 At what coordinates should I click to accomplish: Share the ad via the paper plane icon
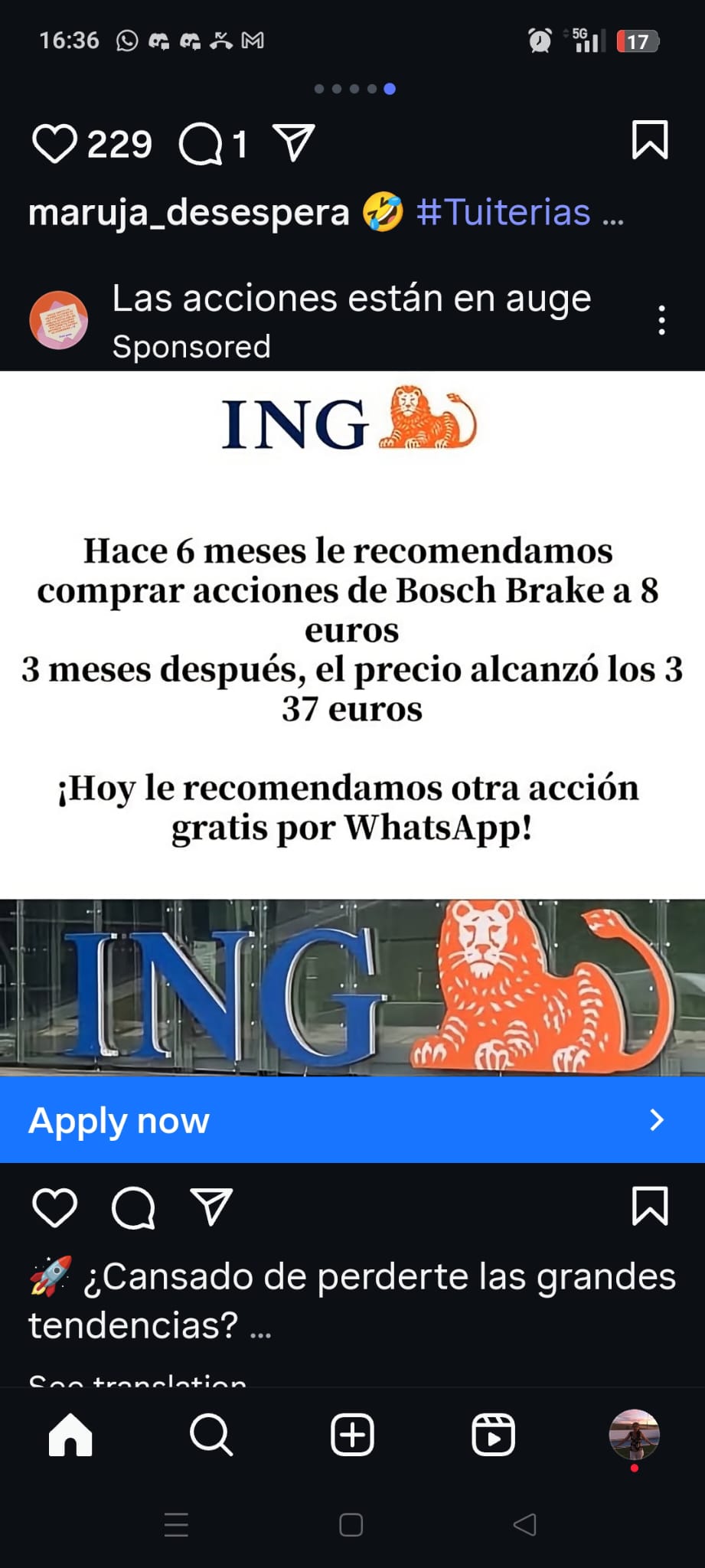(213, 1207)
